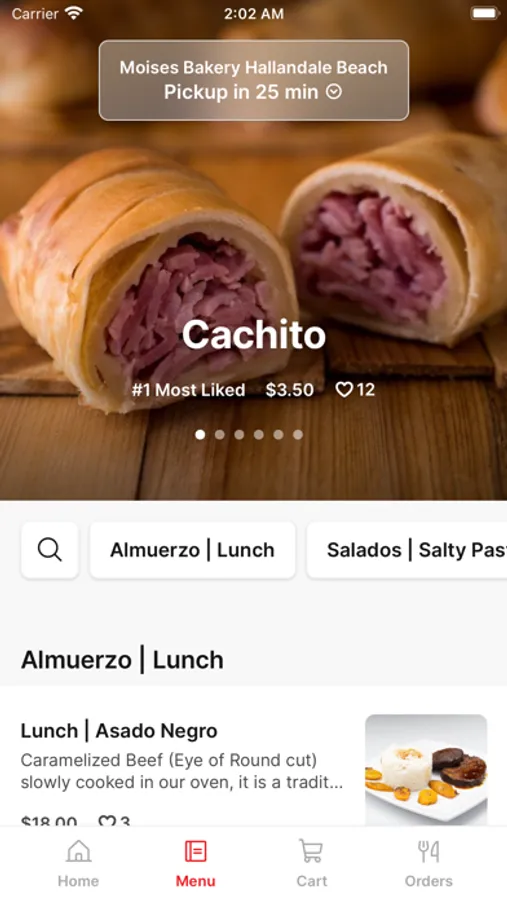Switch to the Orders tab
Image resolution: width=507 pixels, height=900 pixels.
428,863
